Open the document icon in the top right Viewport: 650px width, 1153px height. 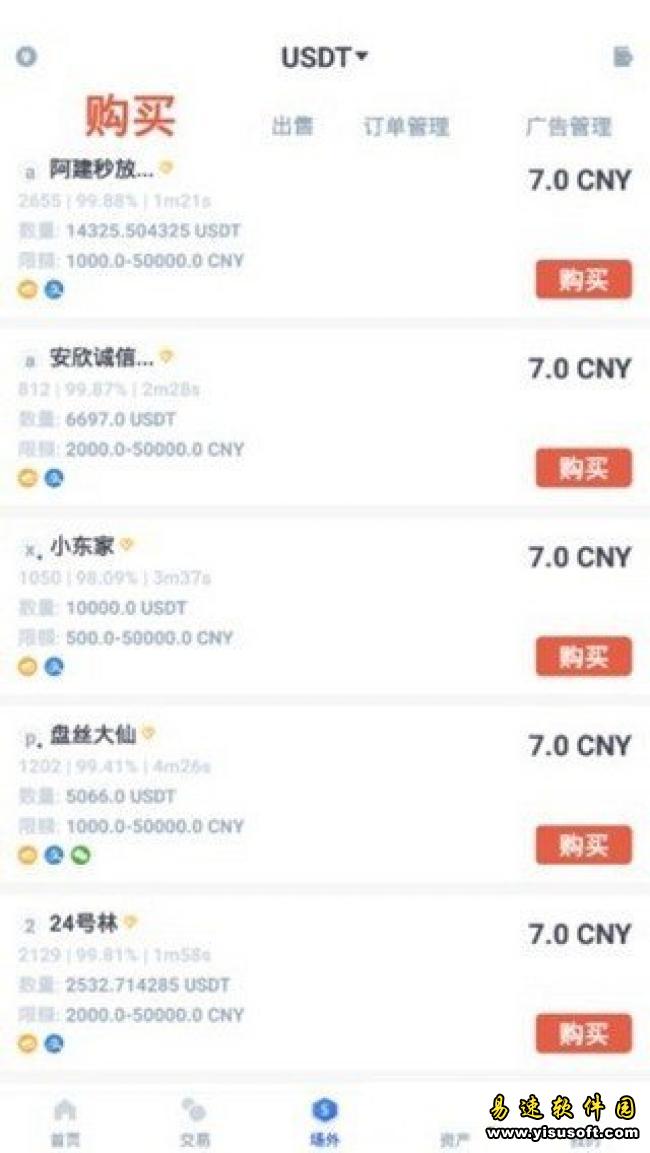623,57
